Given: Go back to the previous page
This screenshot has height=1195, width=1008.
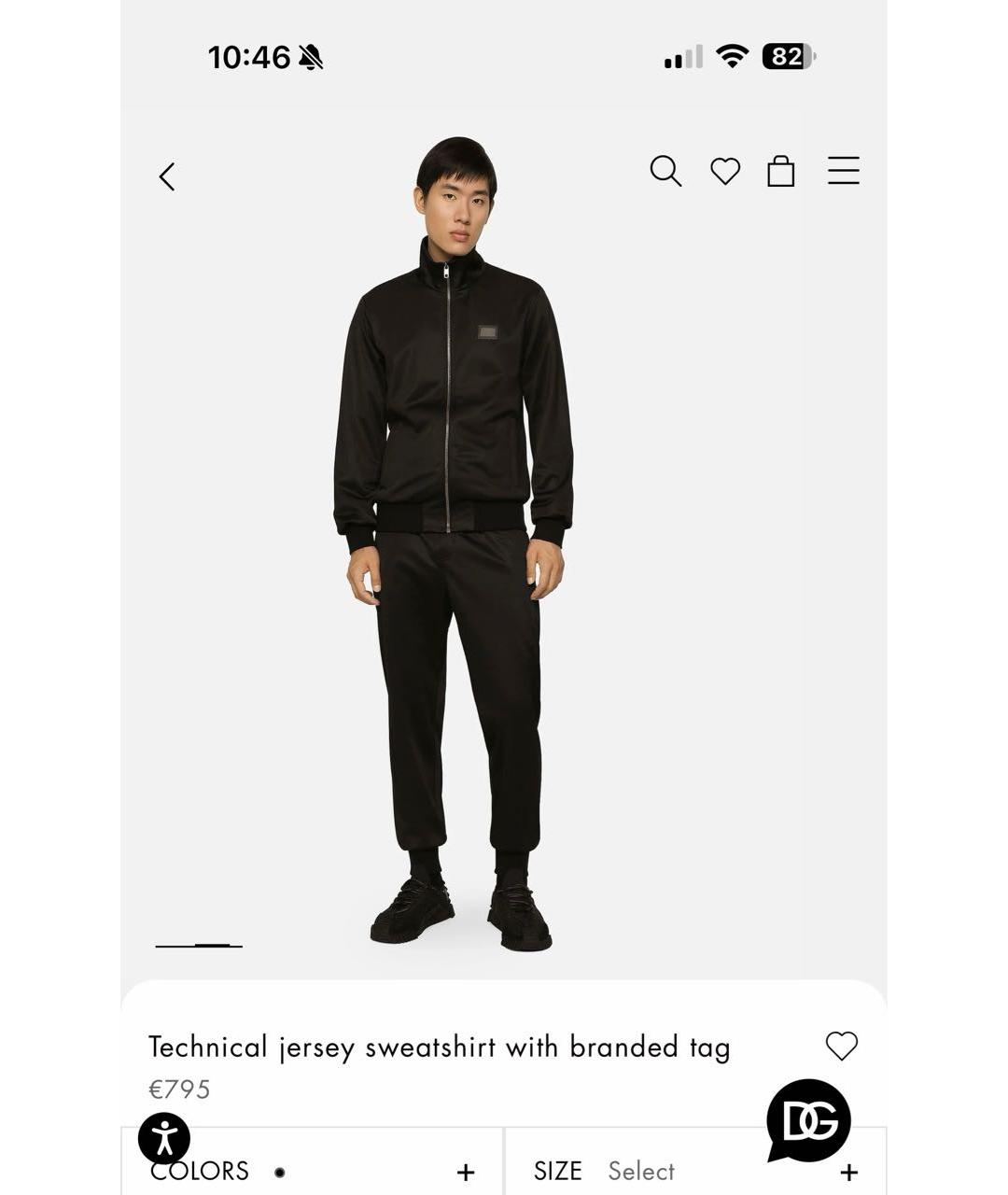Looking at the screenshot, I should pos(167,176).
